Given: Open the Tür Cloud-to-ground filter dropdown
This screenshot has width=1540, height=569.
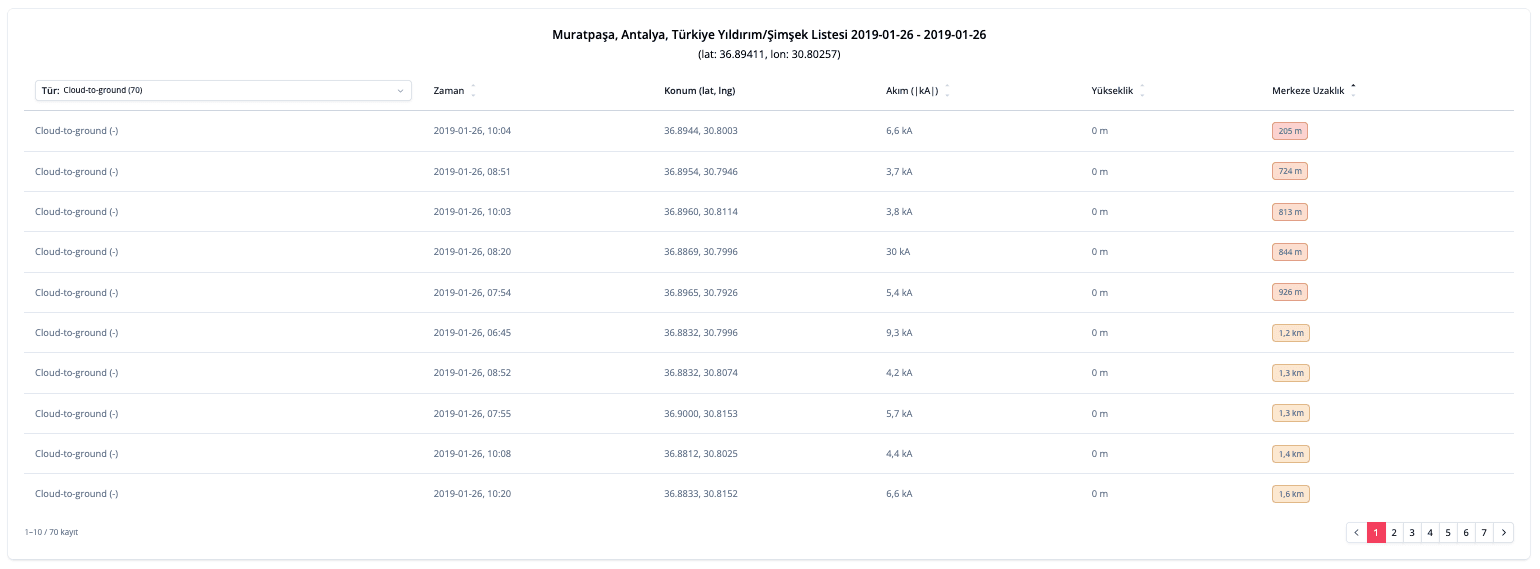Looking at the screenshot, I should [222, 90].
